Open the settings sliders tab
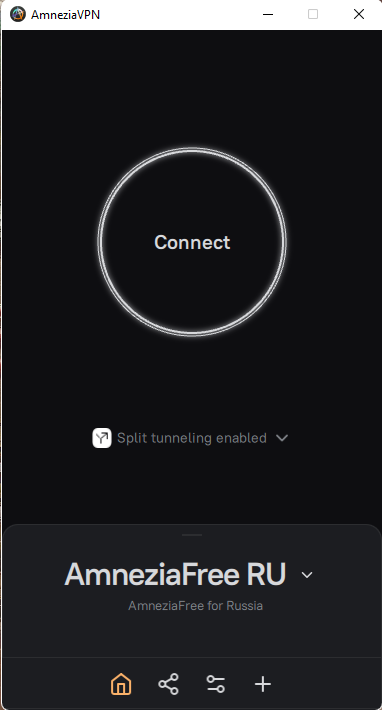The width and height of the screenshot is (382, 710). pyautogui.click(x=216, y=684)
